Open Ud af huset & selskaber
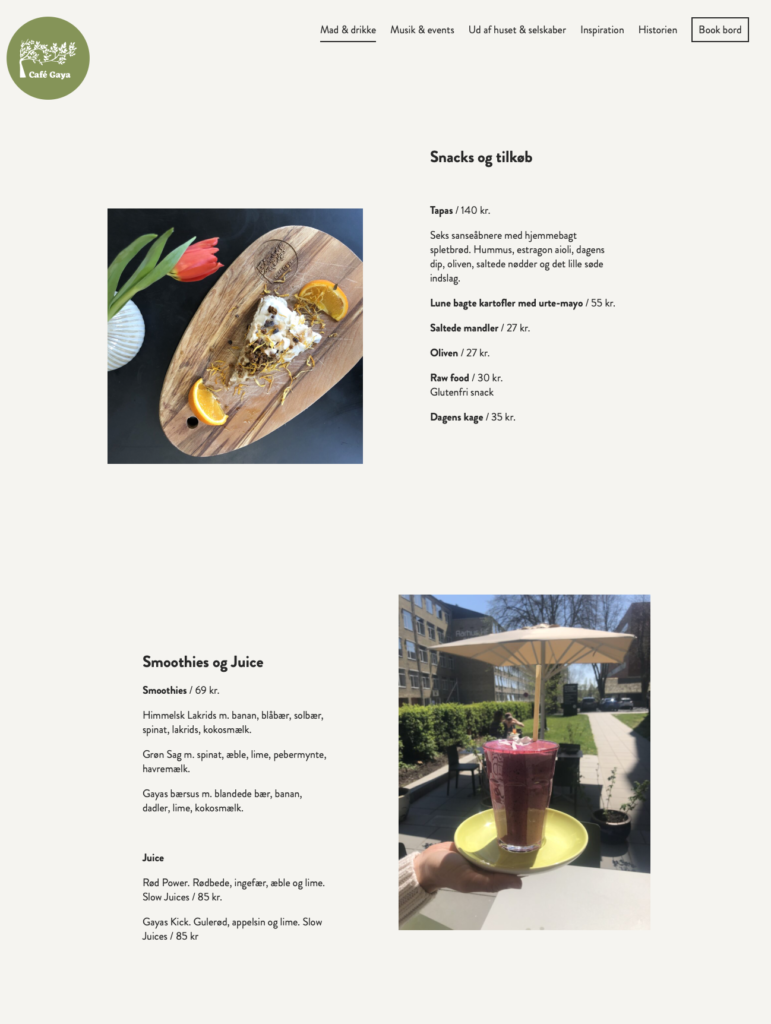This screenshot has height=1024, width=771. (517, 30)
